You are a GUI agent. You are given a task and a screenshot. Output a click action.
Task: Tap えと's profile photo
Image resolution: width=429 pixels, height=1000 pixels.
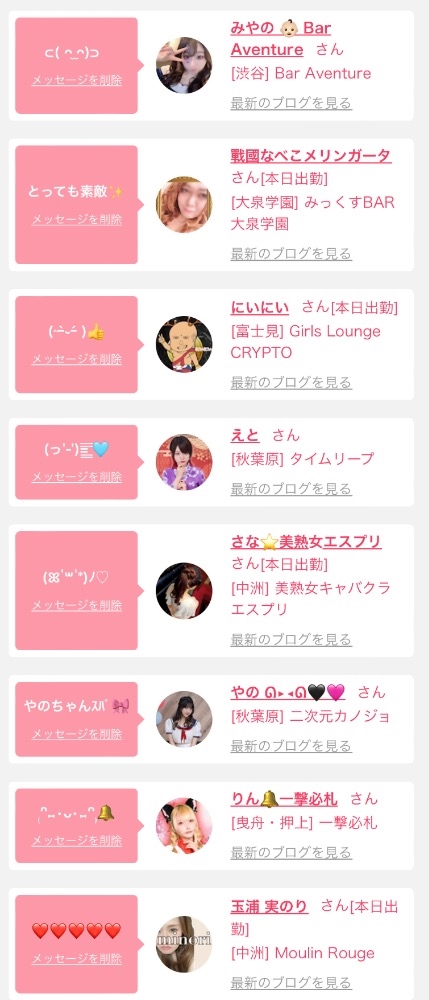pos(184,462)
